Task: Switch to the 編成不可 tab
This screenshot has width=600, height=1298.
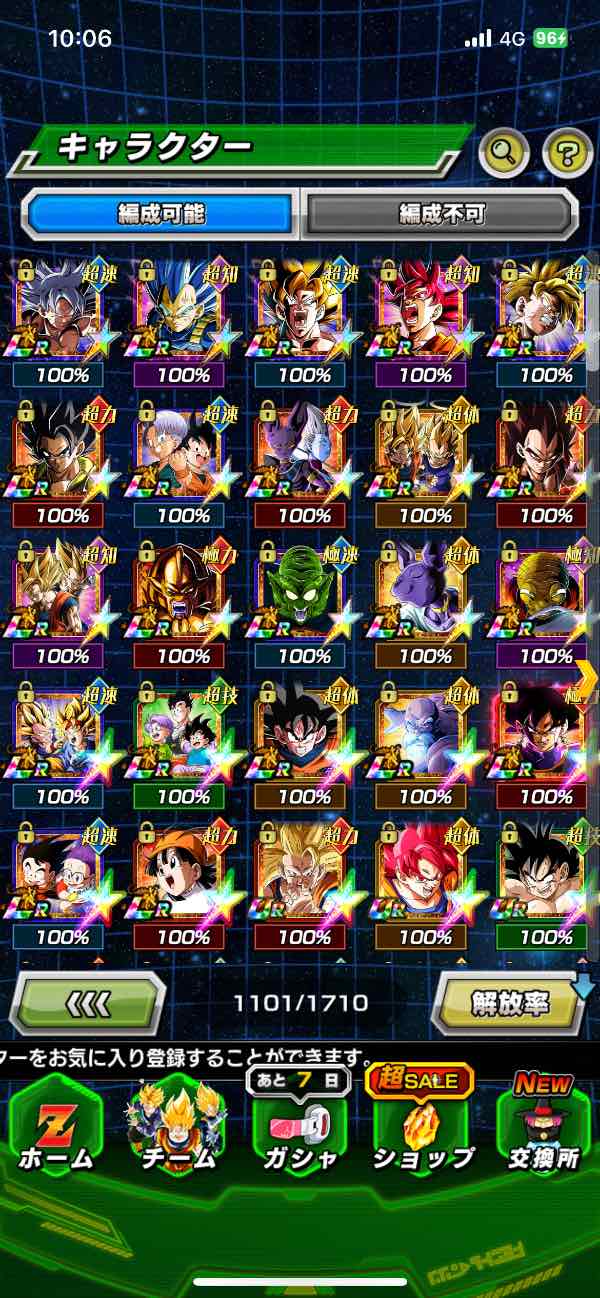Action: coord(441,213)
